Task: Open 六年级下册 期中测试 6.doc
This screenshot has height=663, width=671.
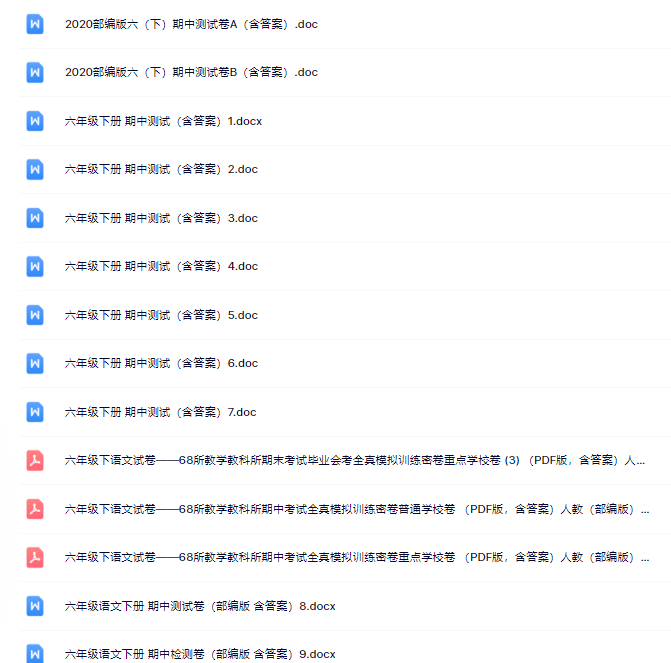Action: click(161, 363)
